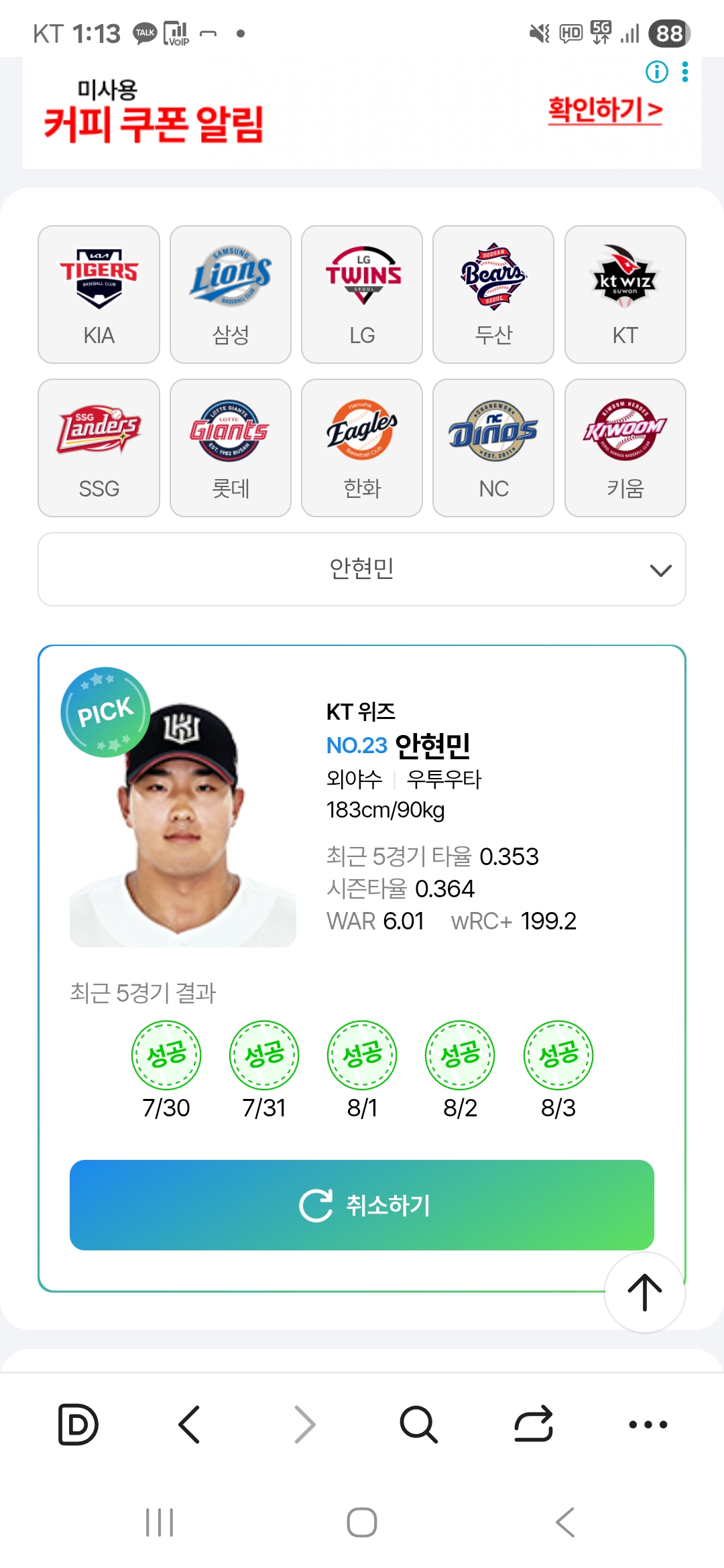Pick the Hanwha Eagles team tile
The image size is (724, 1568).
(x=362, y=448)
